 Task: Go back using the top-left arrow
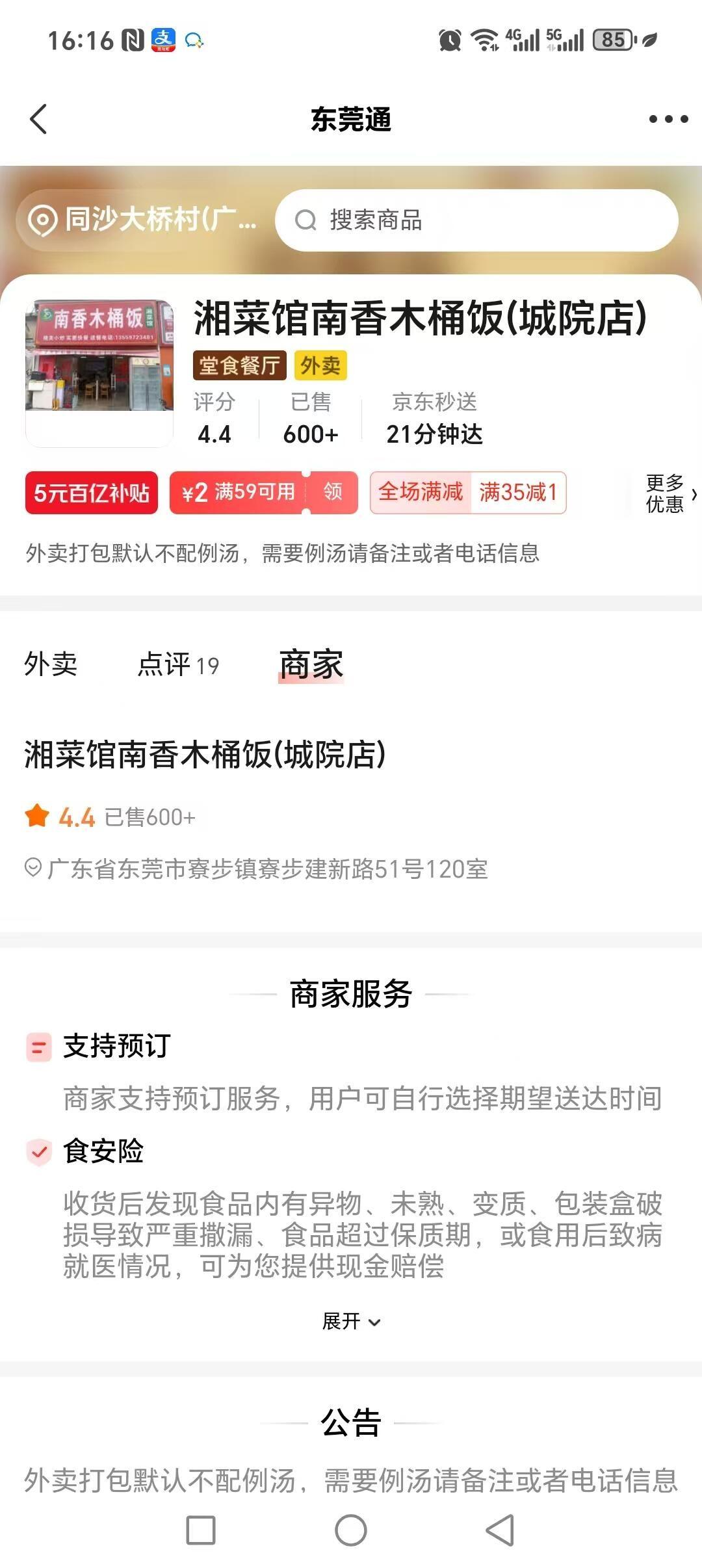[39, 120]
